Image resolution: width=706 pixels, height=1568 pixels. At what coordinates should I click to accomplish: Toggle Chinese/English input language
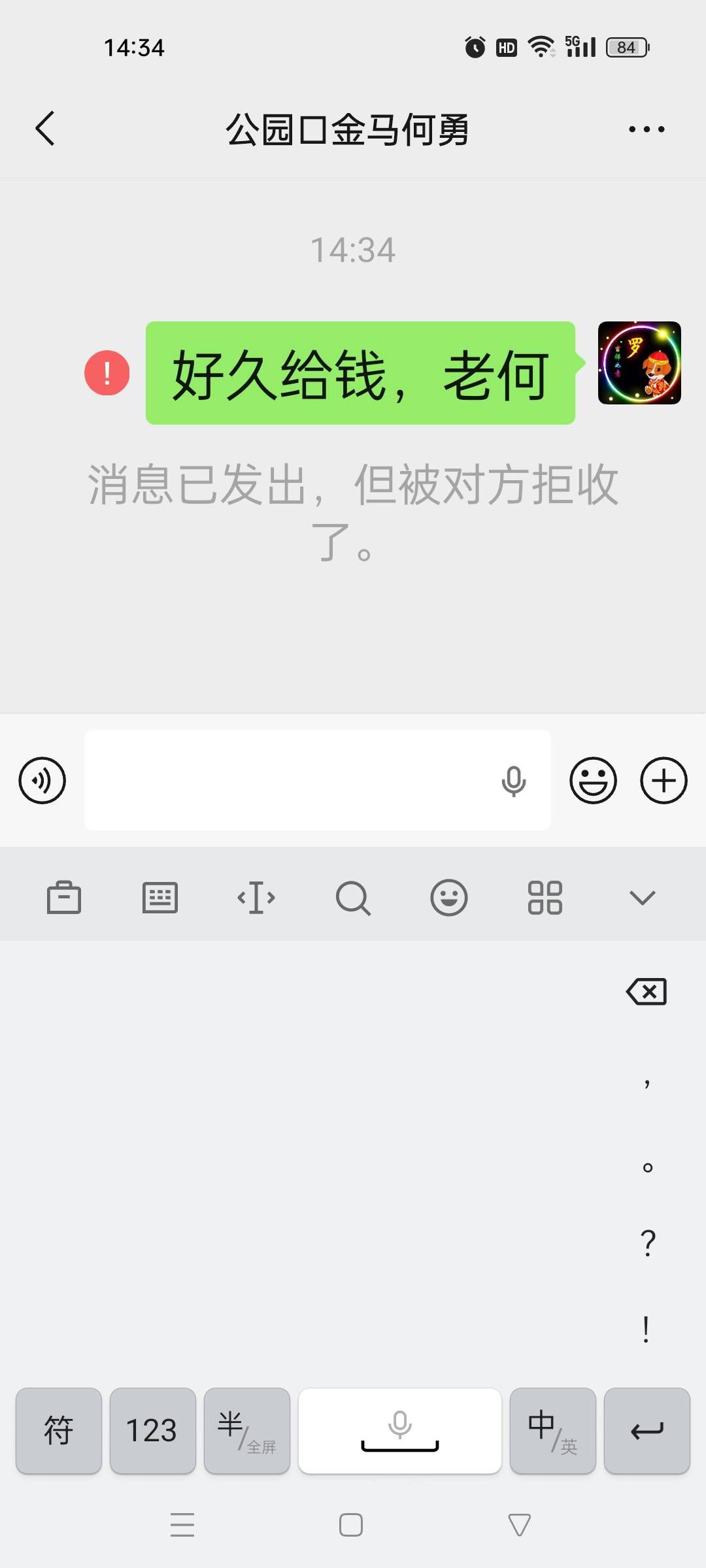tap(552, 1430)
